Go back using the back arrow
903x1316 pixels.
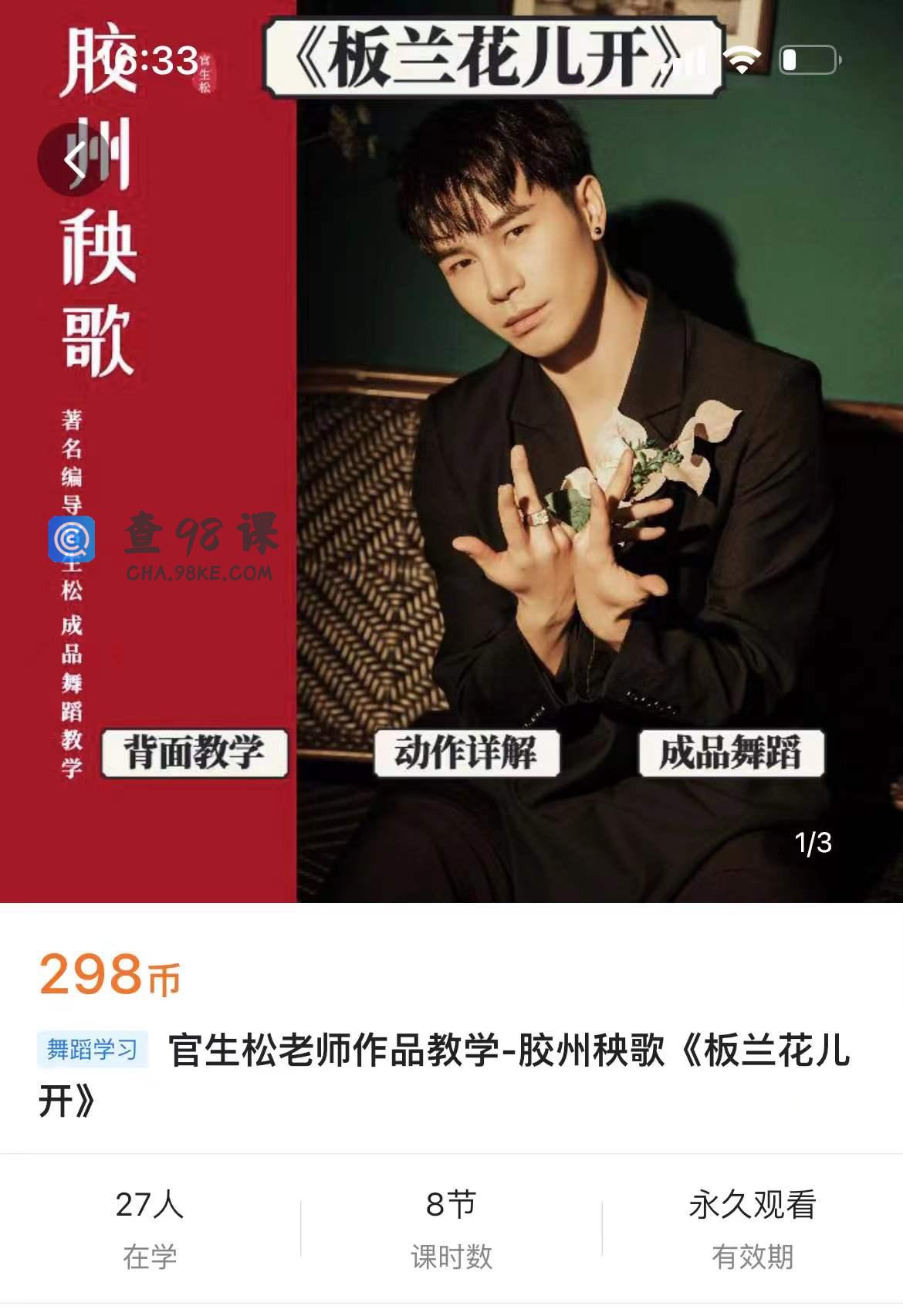pyautogui.click(x=73, y=161)
